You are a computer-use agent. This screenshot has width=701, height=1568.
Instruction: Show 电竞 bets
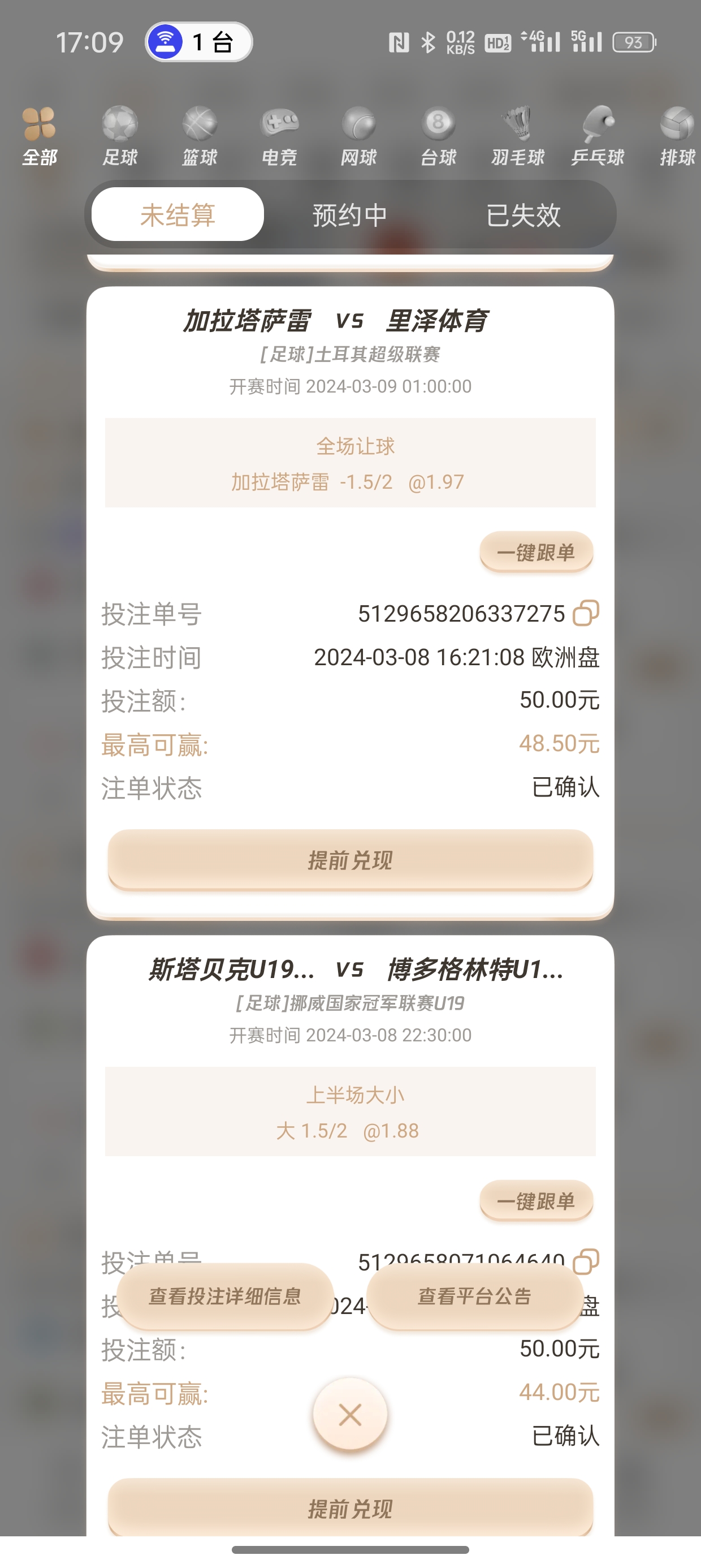(x=279, y=136)
